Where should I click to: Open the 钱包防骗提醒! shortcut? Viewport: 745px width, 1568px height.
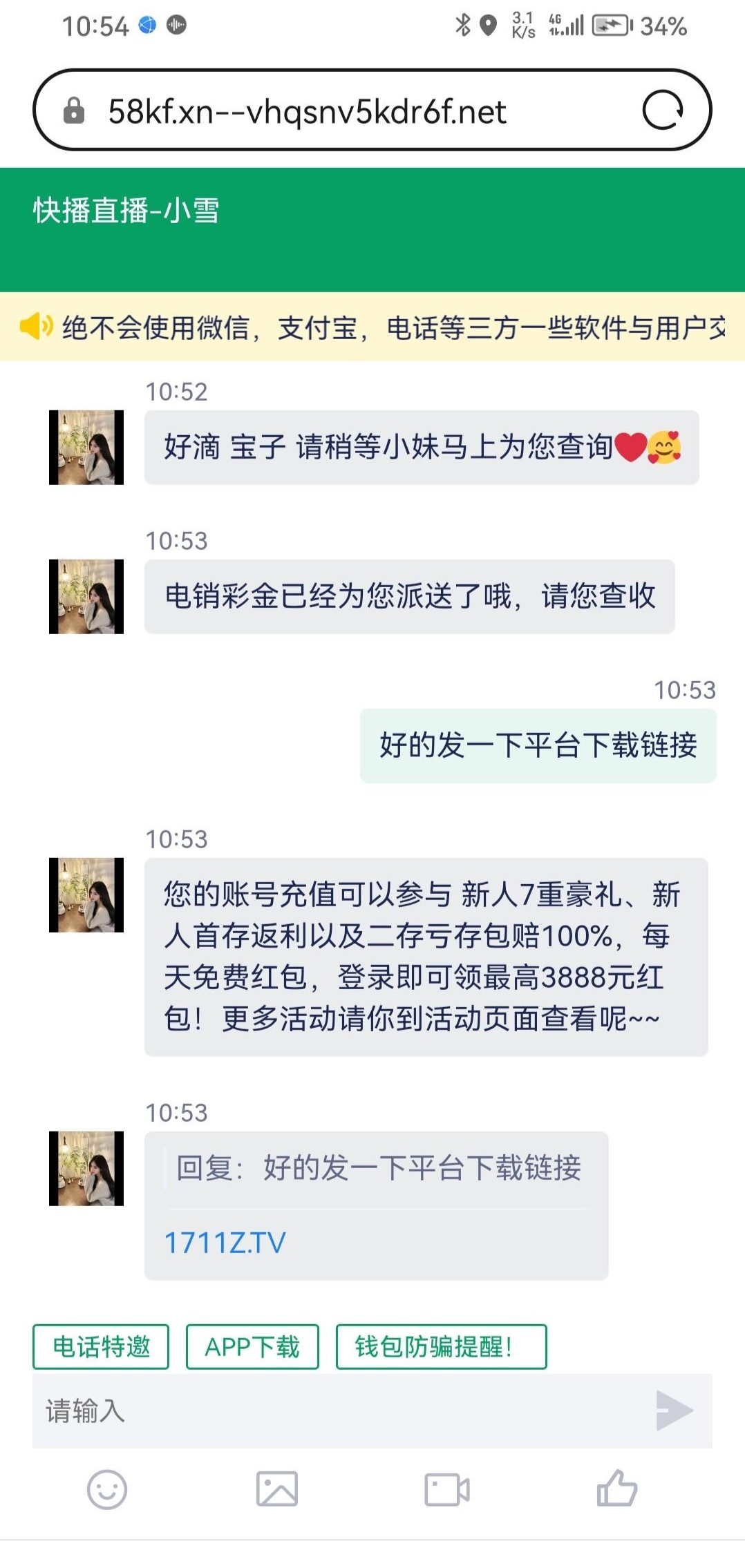click(441, 1346)
